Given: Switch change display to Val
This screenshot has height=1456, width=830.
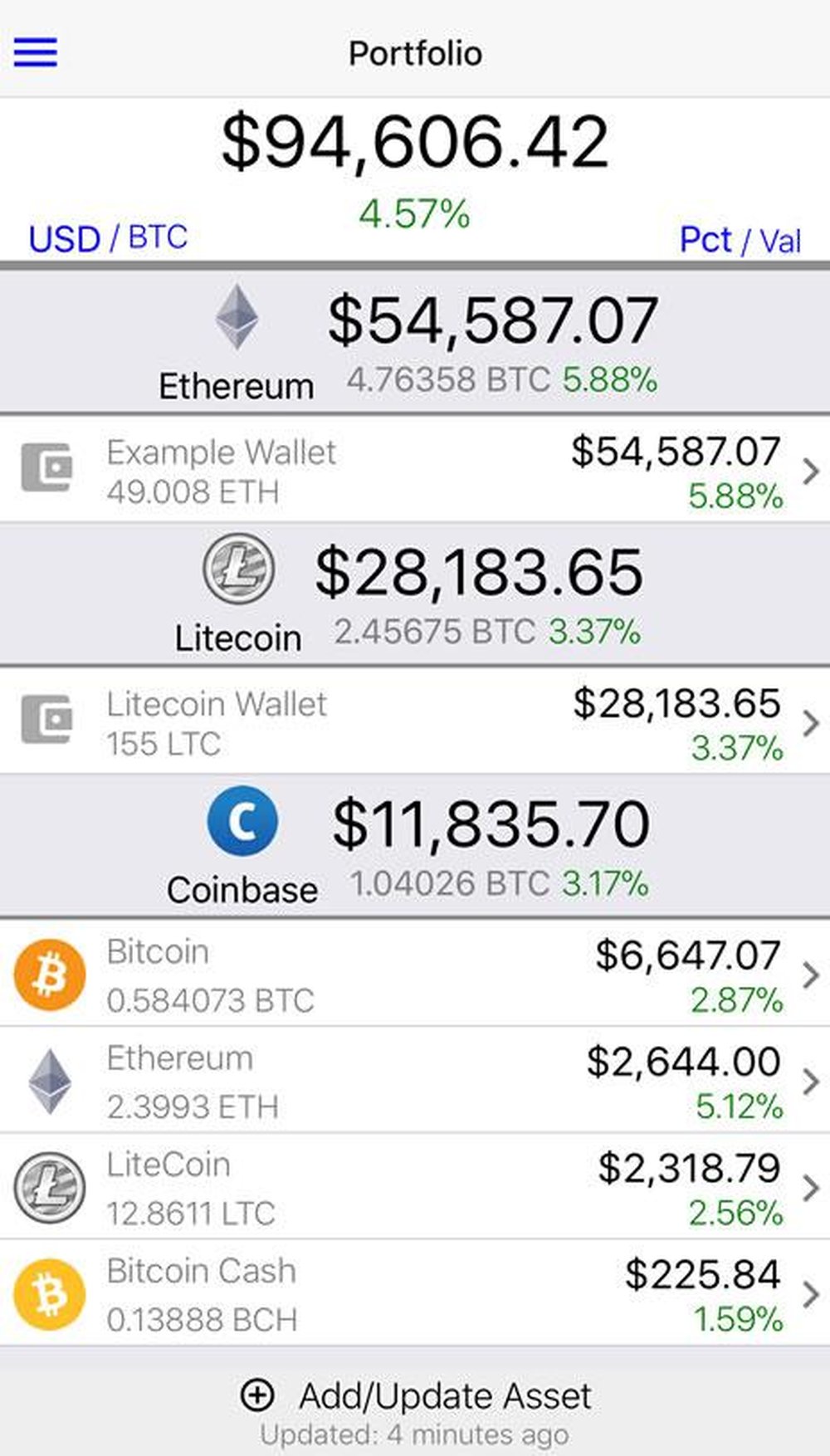Looking at the screenshot, I should click(780, 241).
